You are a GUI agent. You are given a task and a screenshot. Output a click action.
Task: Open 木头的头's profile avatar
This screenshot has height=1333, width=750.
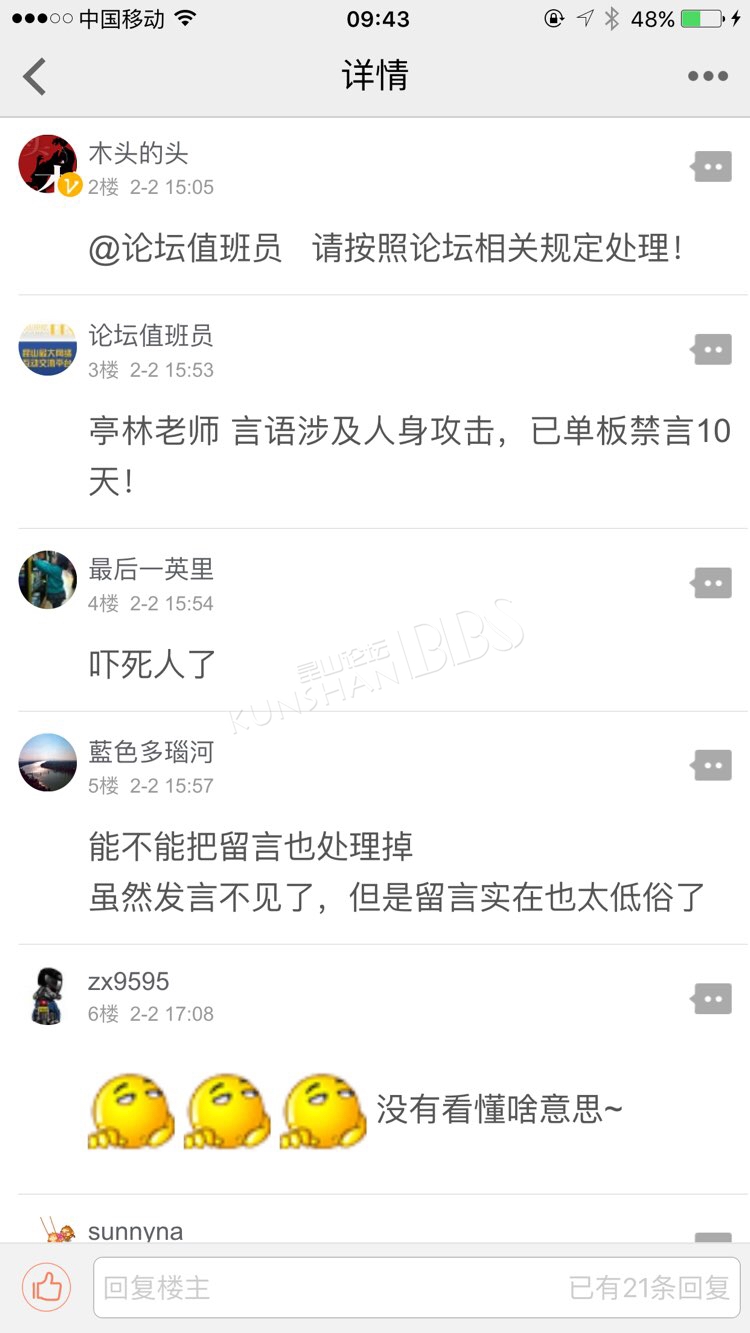(x=48, y=164)
